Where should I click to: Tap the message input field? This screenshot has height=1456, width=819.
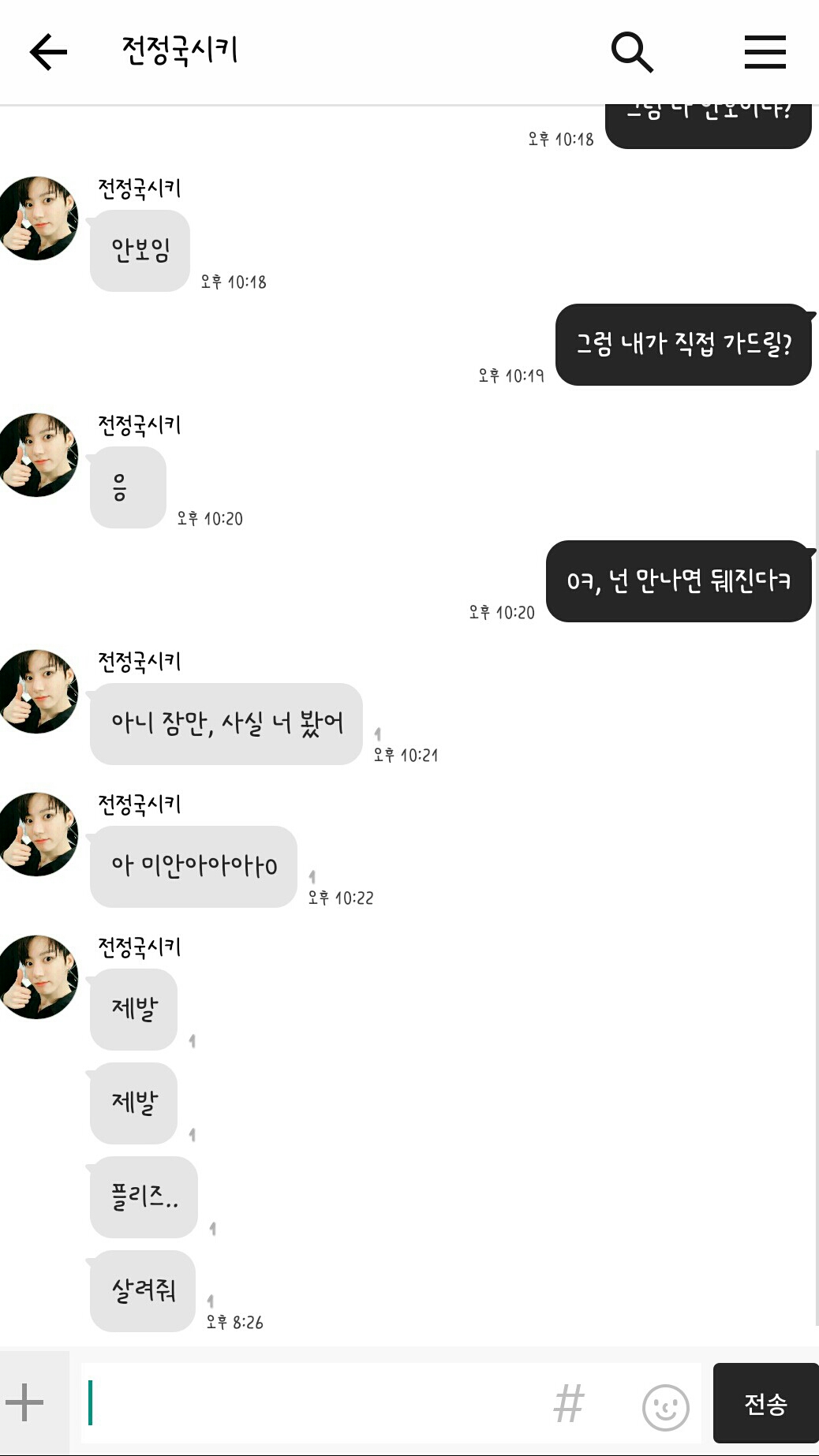click(x=316, y=1403)
